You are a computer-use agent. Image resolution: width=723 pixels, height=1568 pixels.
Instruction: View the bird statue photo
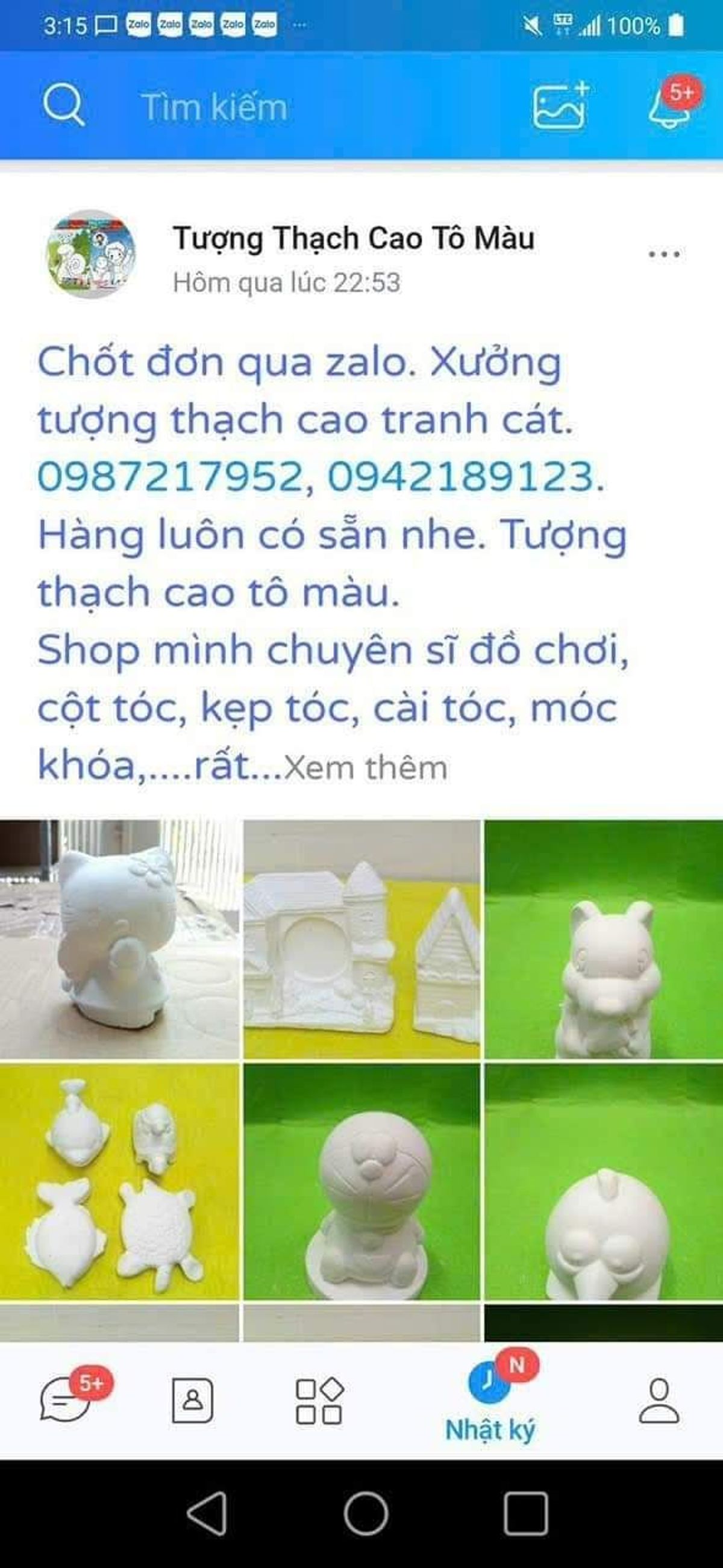[603, 1182]
